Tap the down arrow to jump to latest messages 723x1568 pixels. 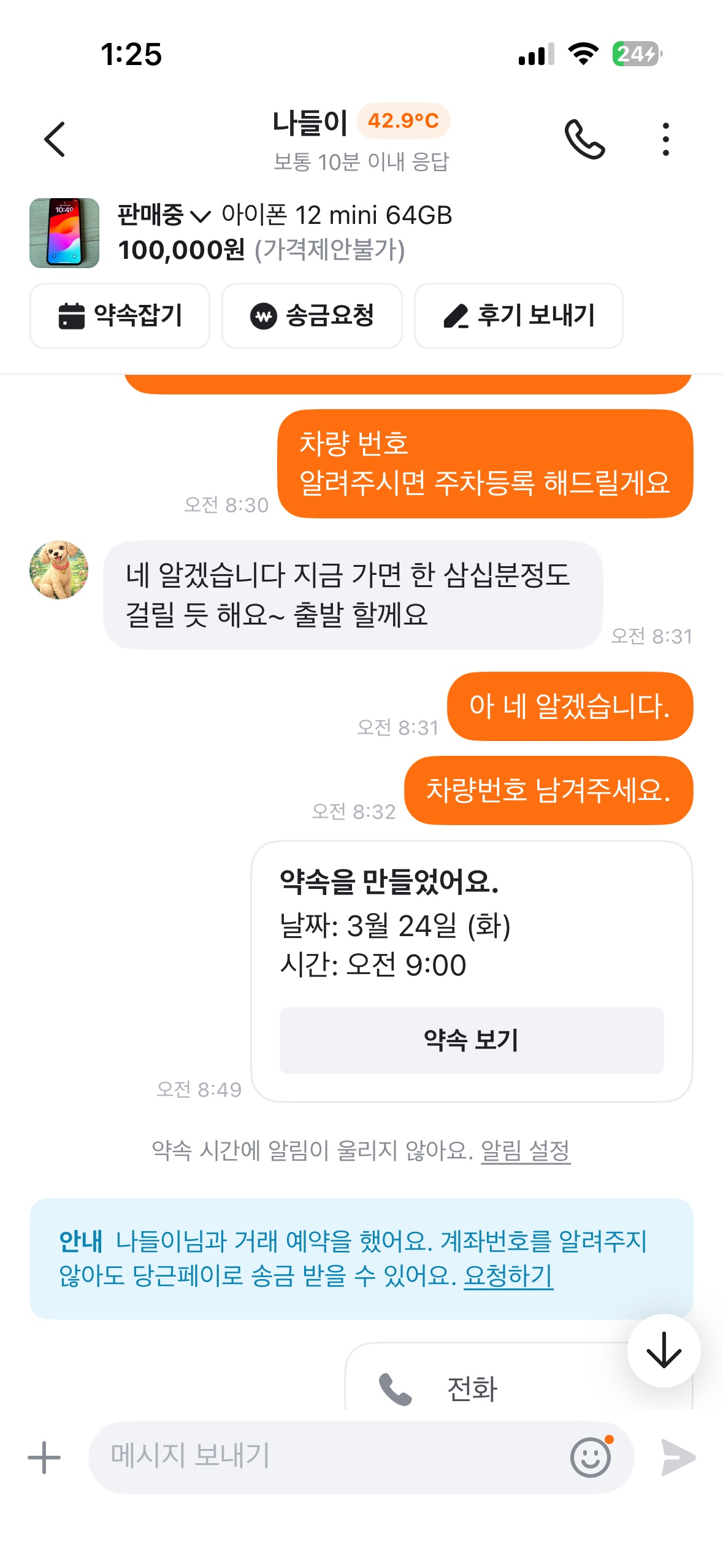(664, 1351)
